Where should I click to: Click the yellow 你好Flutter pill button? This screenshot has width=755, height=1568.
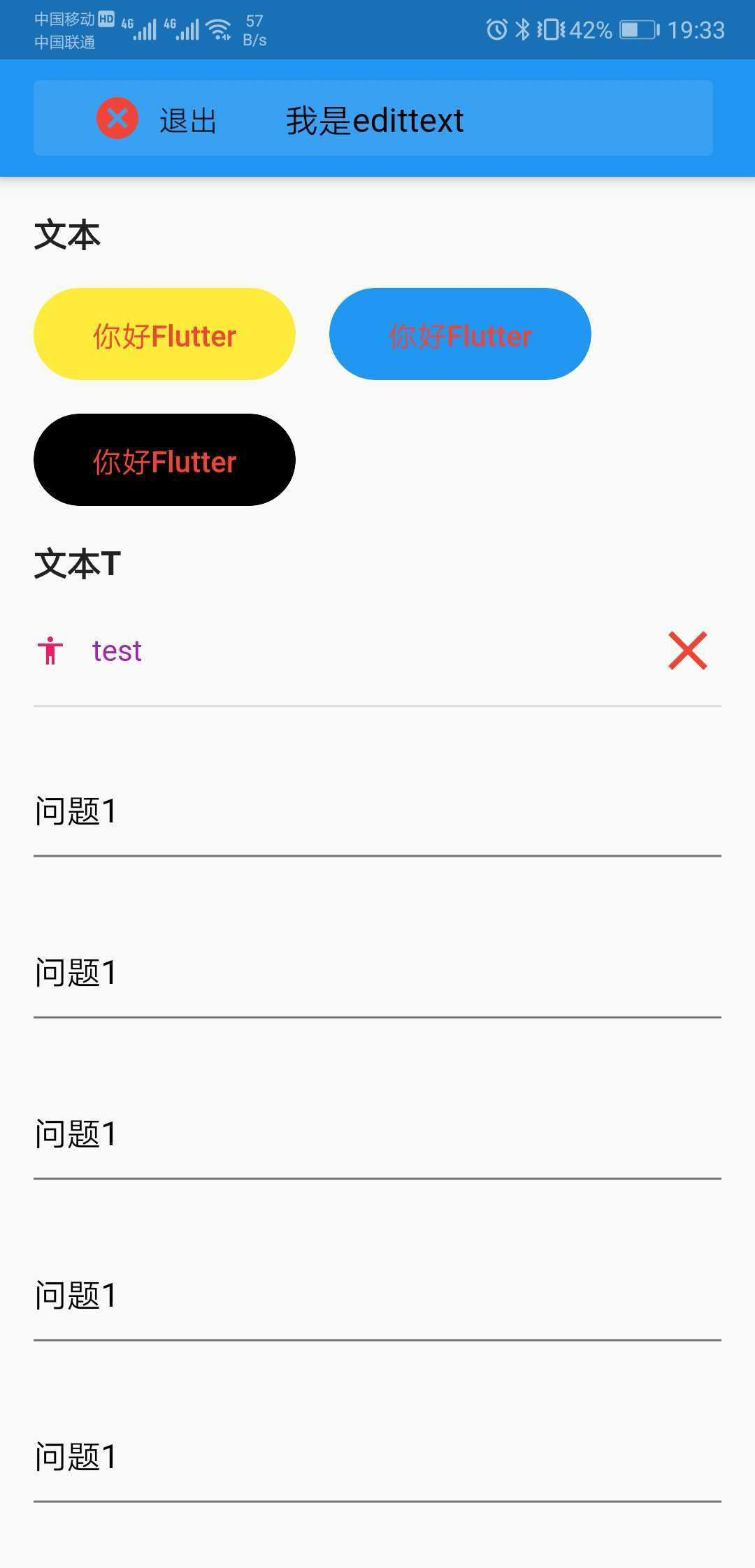tap(164, 334)
